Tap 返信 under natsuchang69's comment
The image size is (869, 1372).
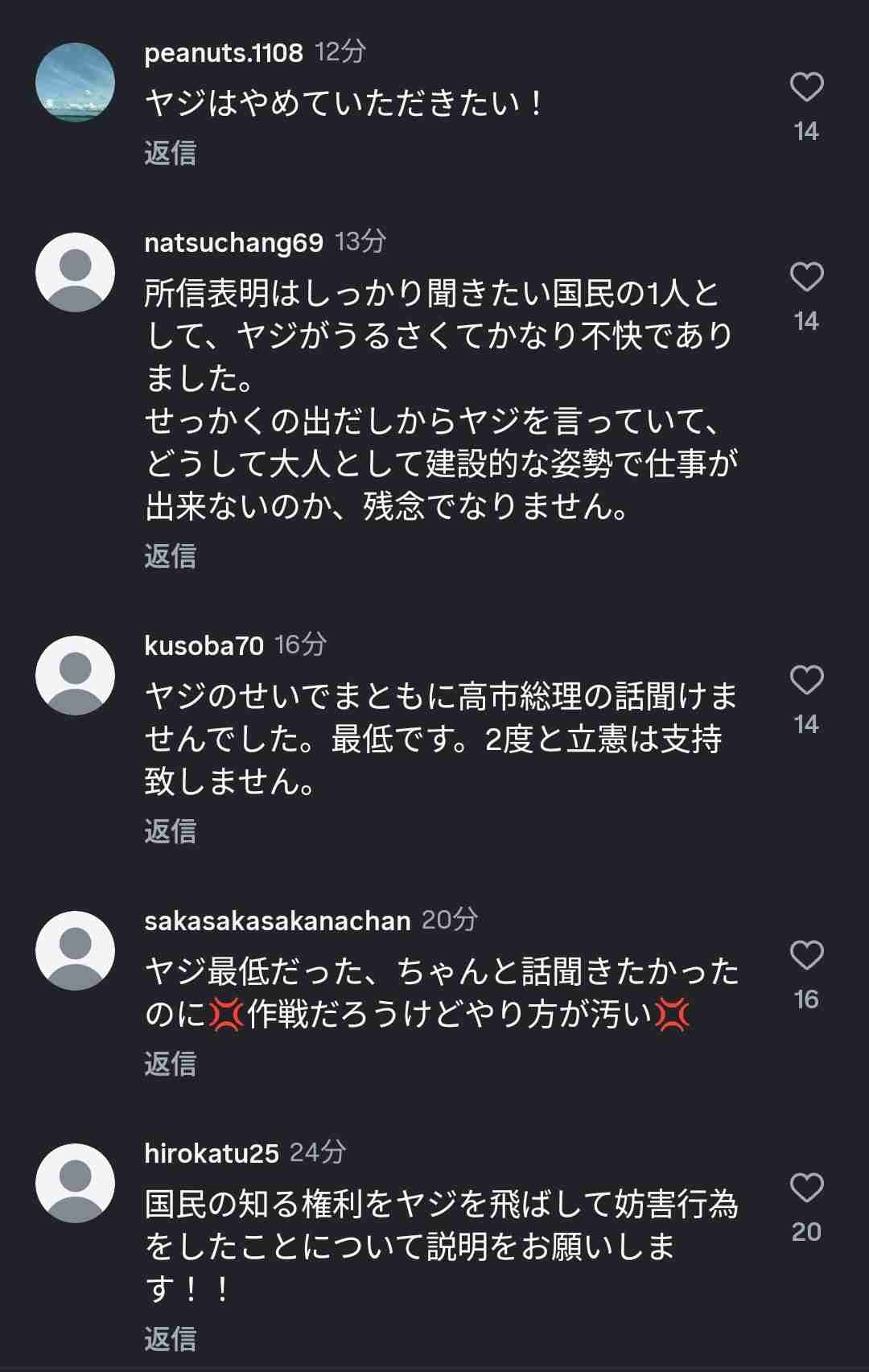click(x=170, y=556)
